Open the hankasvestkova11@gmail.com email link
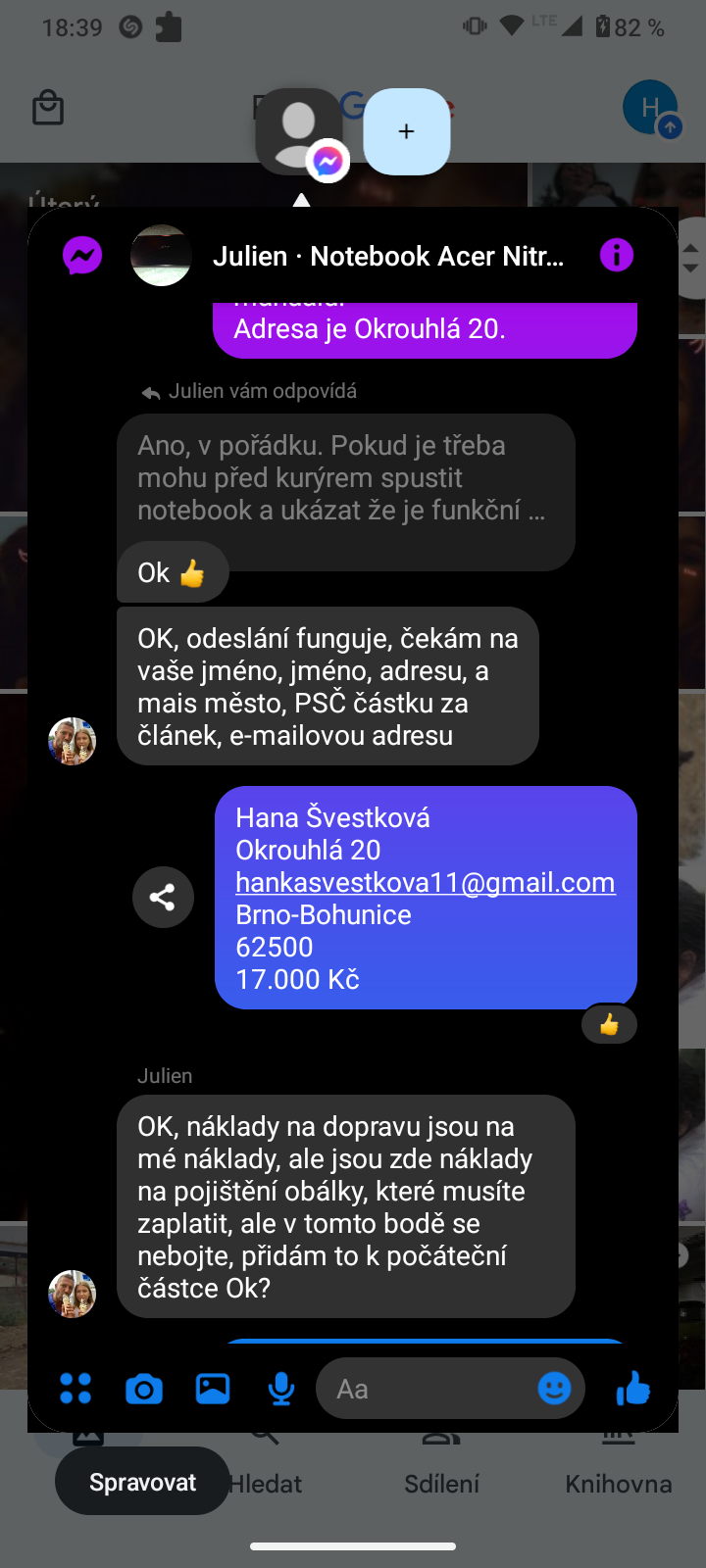Viewport: 706px width, 1568px height. (x=425, y=882)
